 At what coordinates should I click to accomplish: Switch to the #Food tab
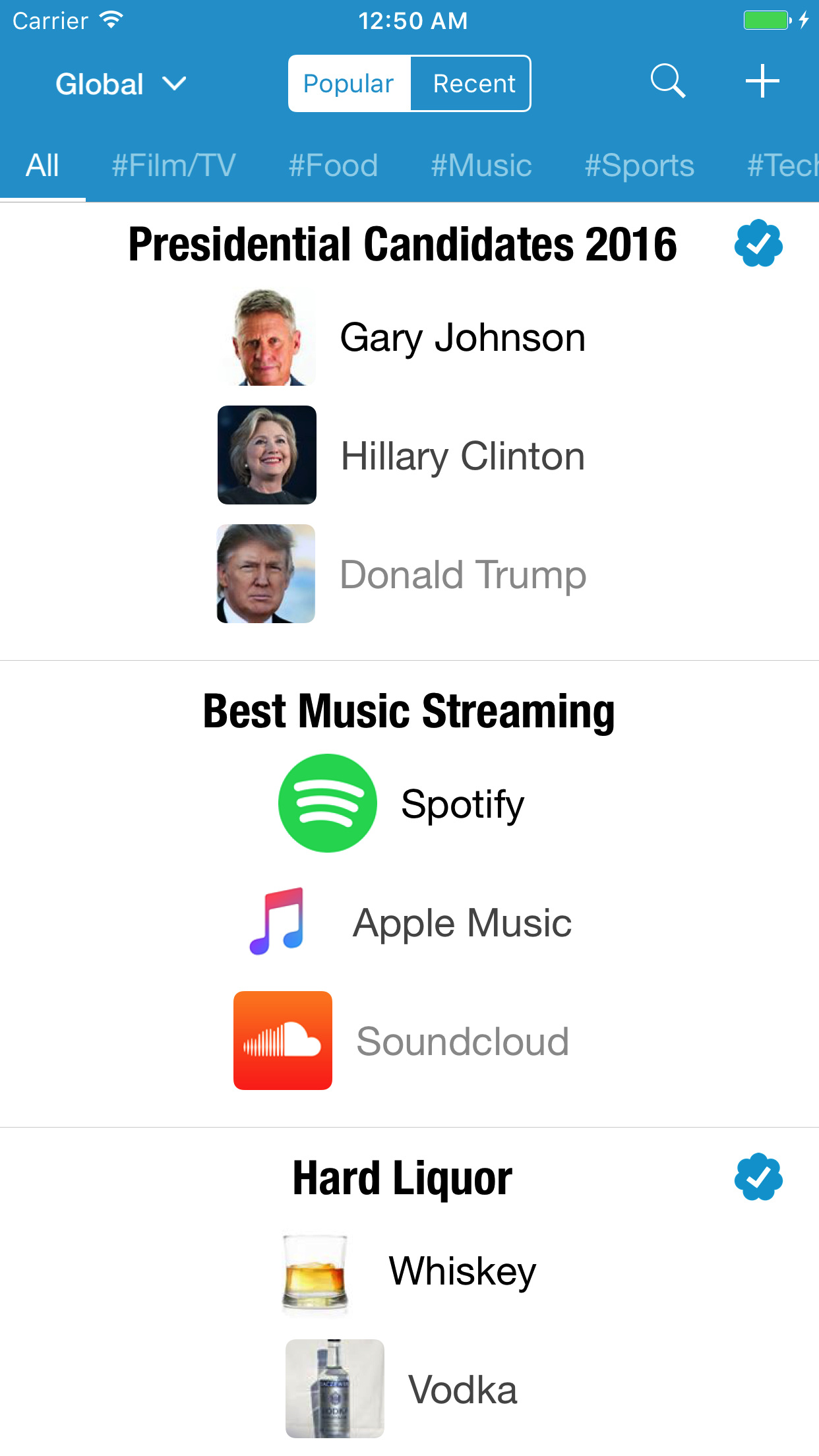point(333,166)
